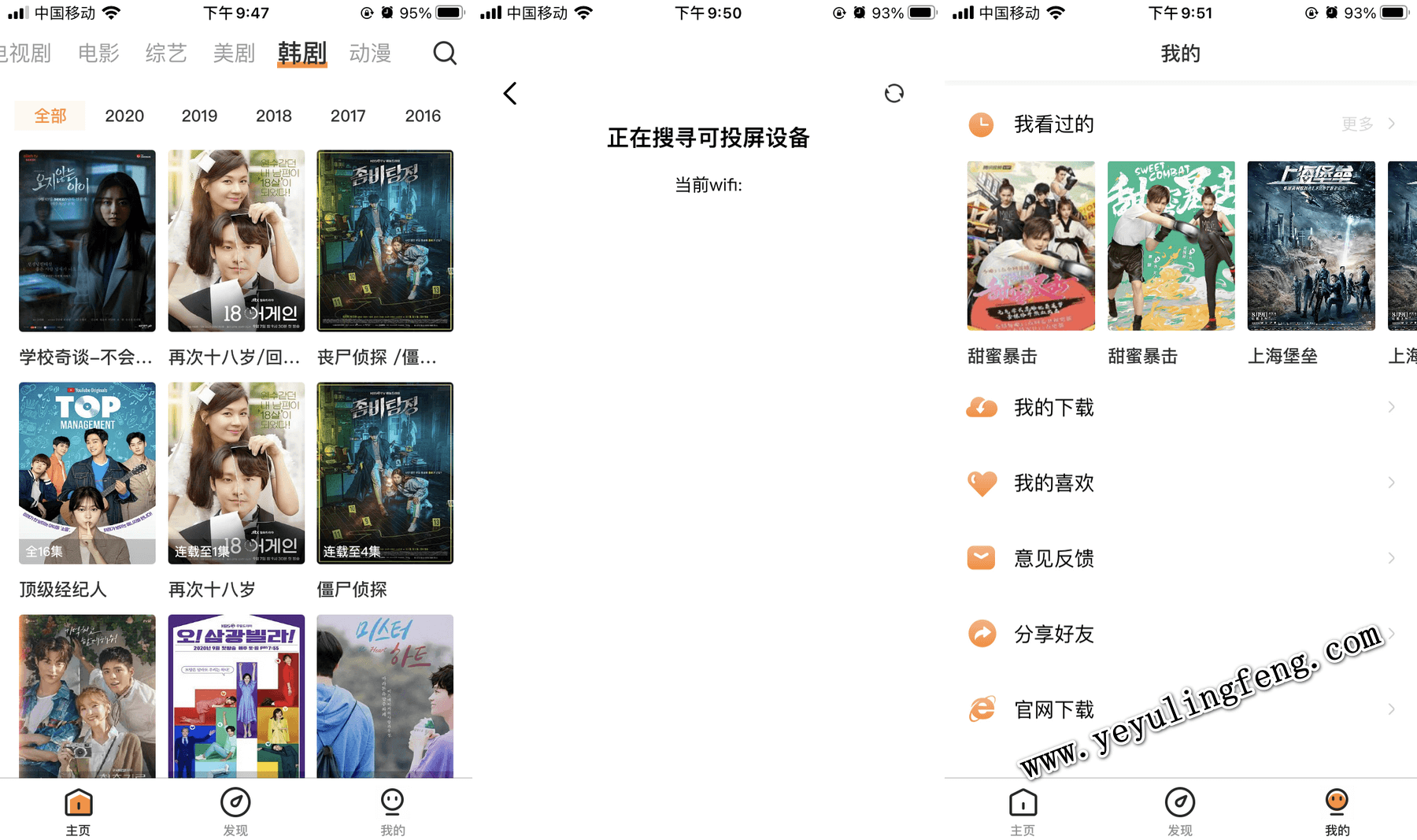The height and width of the screenshot is (840, 1417).
Task: Refresh the cast device search
Action: [893, 94]
